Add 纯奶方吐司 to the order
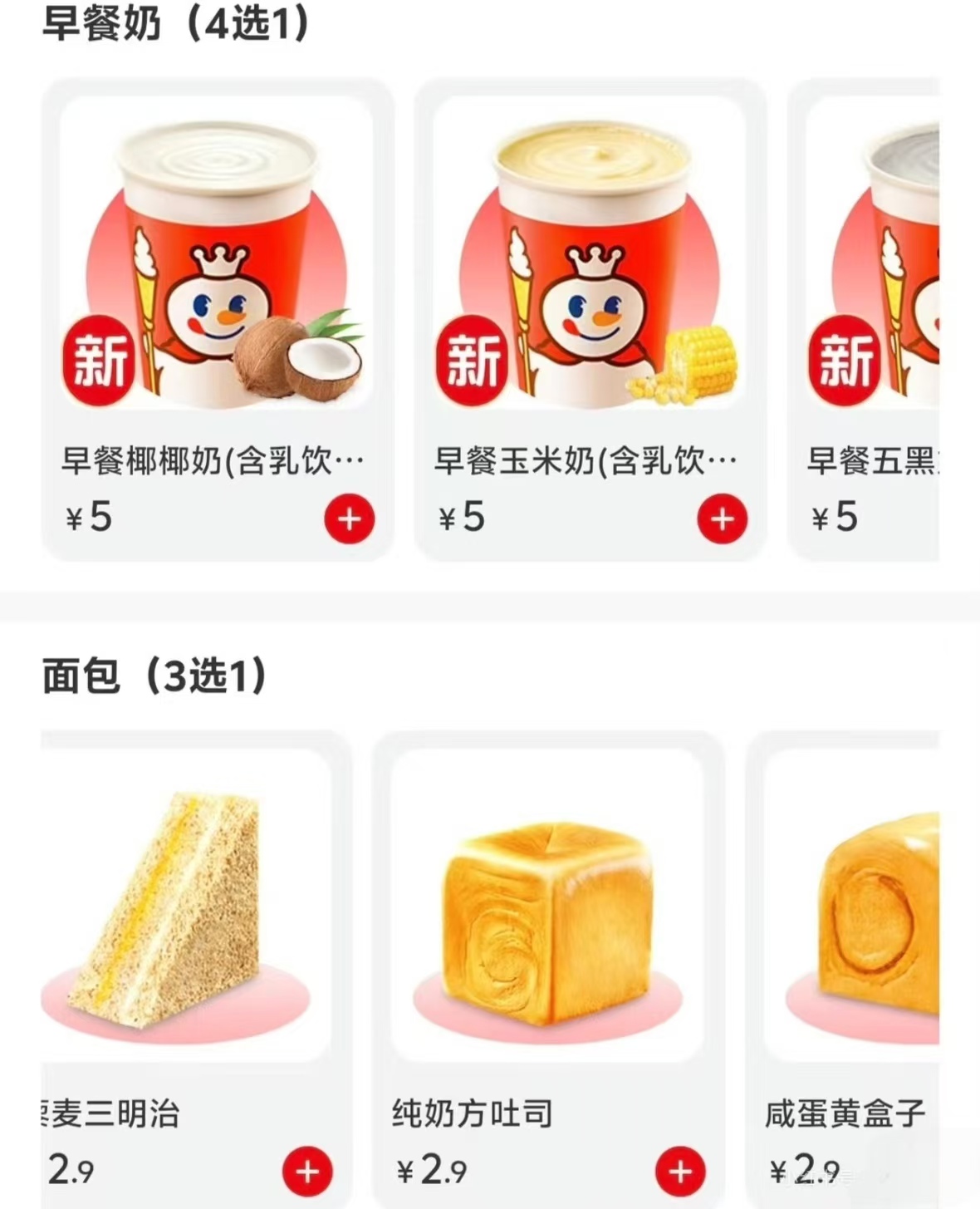The image size is (980, 1209). click(x=680, y=1171)
